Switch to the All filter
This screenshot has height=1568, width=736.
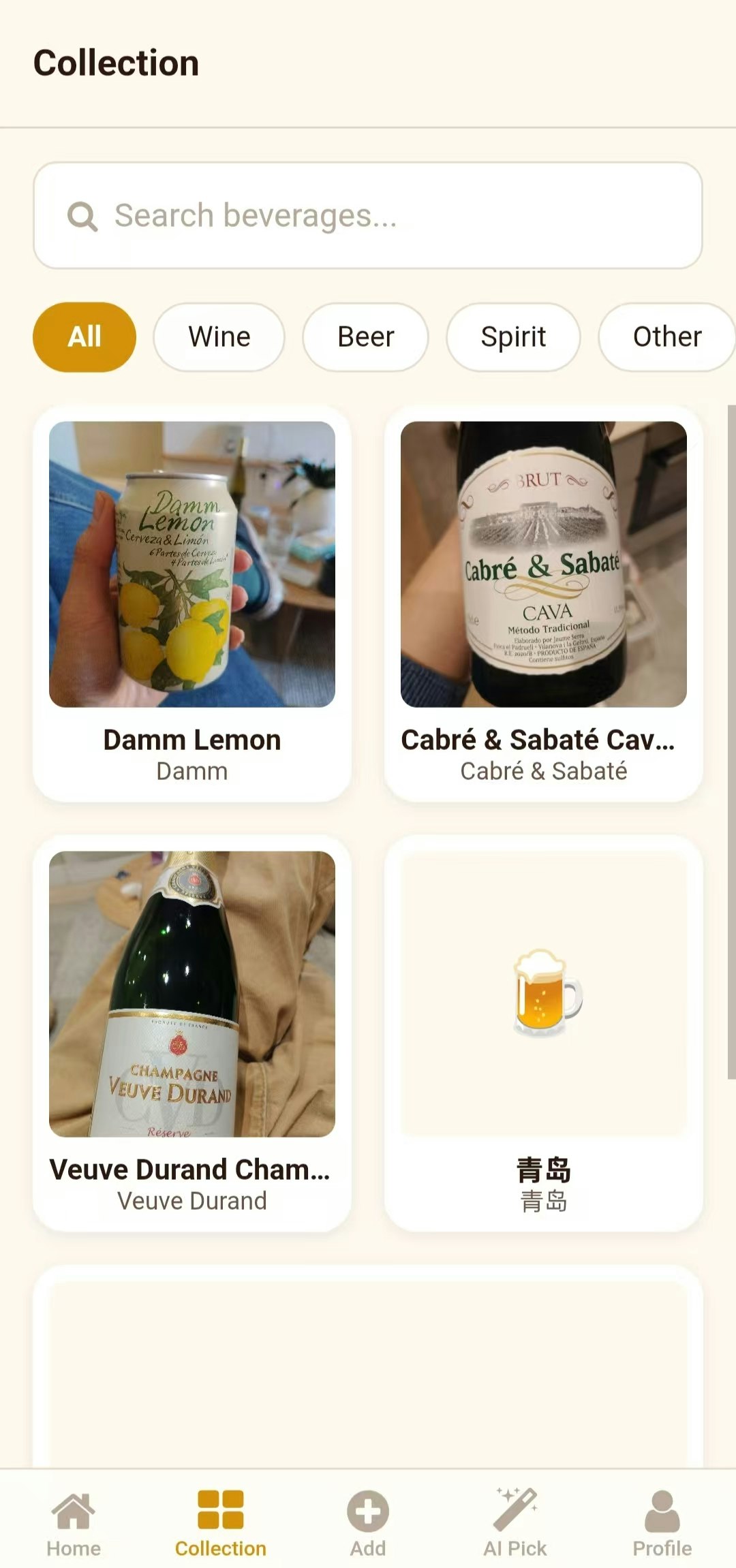83,336
